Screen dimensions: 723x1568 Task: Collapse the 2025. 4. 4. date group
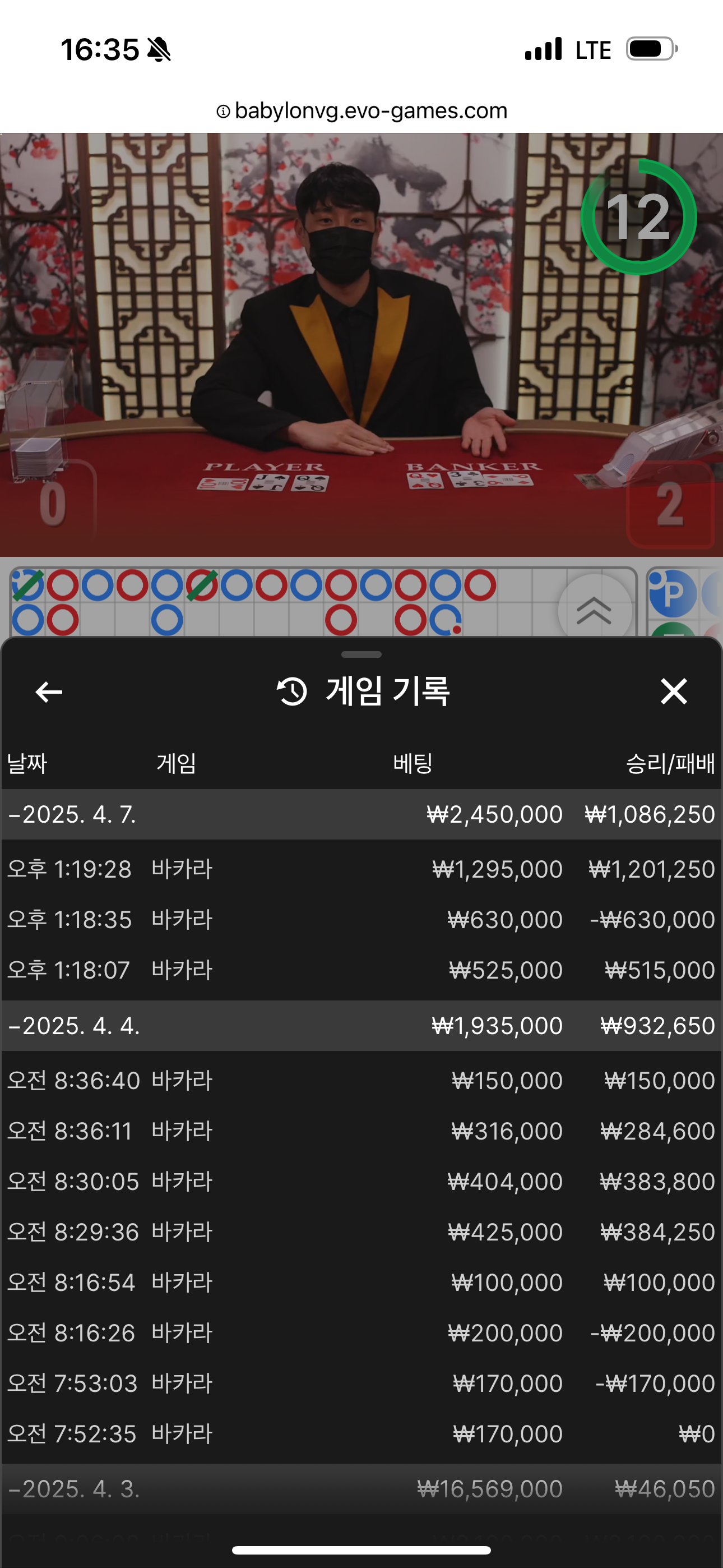pos(74,1026)
